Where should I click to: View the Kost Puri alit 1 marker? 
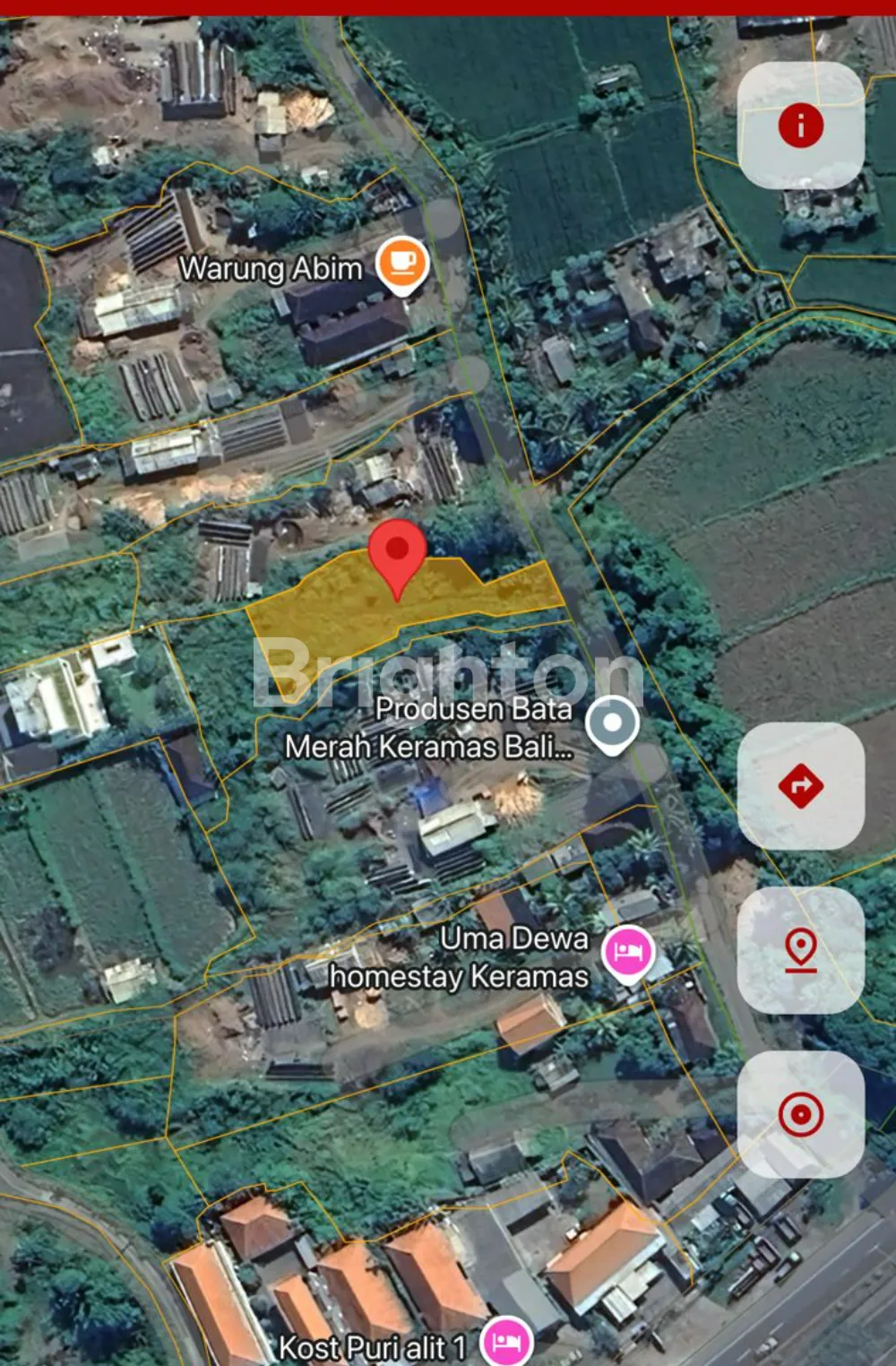(506, 1342)
